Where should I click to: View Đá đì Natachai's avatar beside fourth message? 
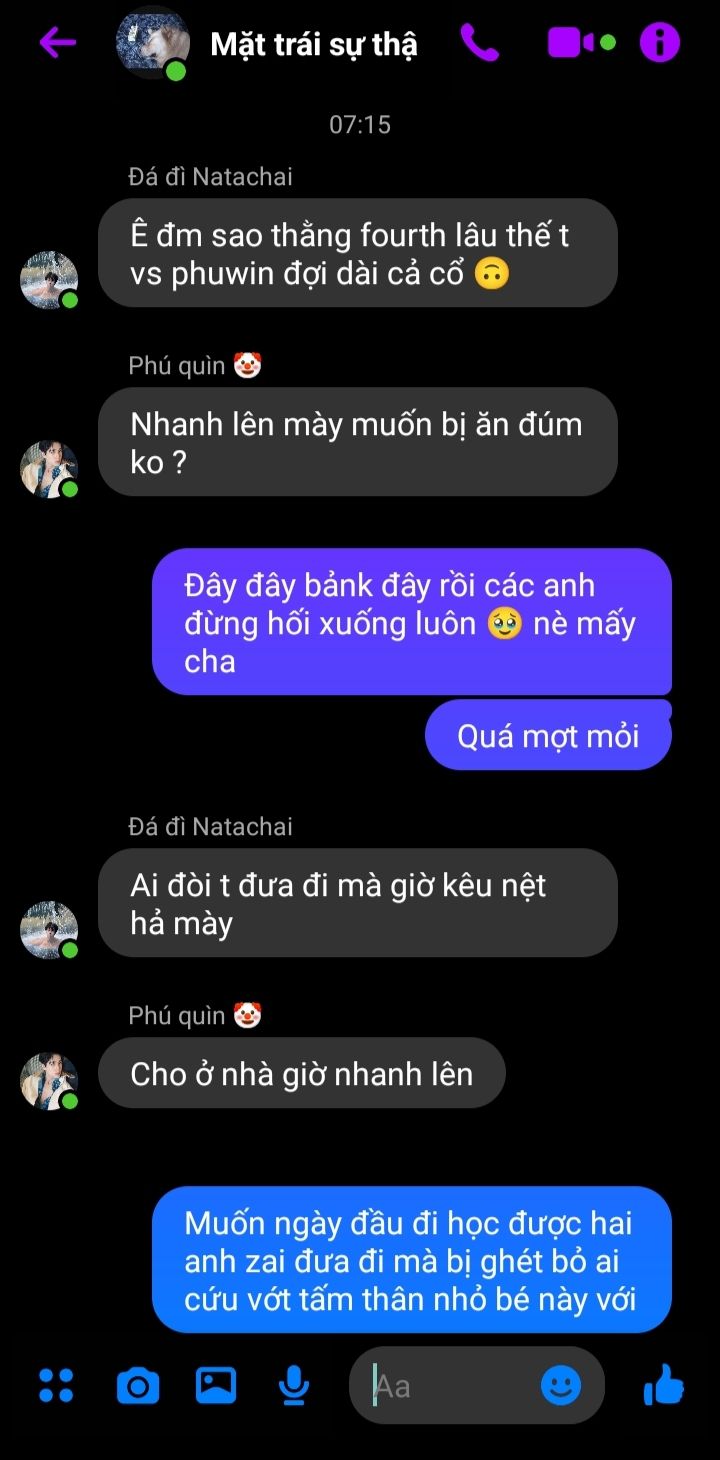tap(49, 280)
